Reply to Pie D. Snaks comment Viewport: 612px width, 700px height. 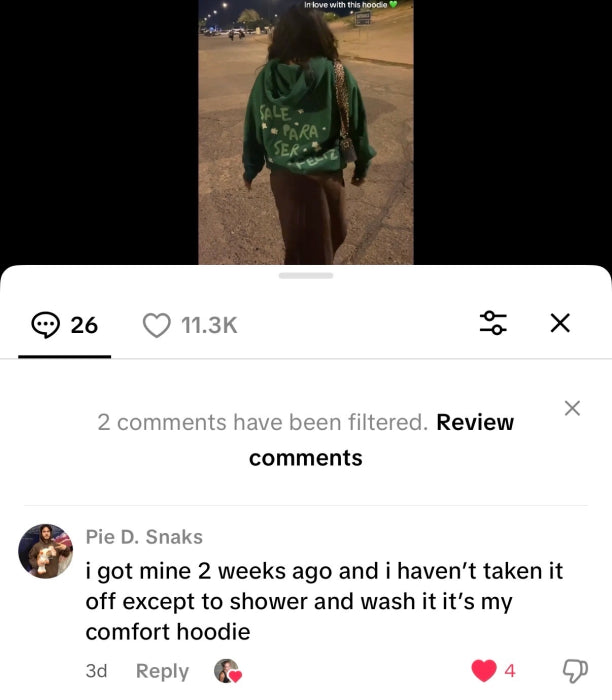162,671
